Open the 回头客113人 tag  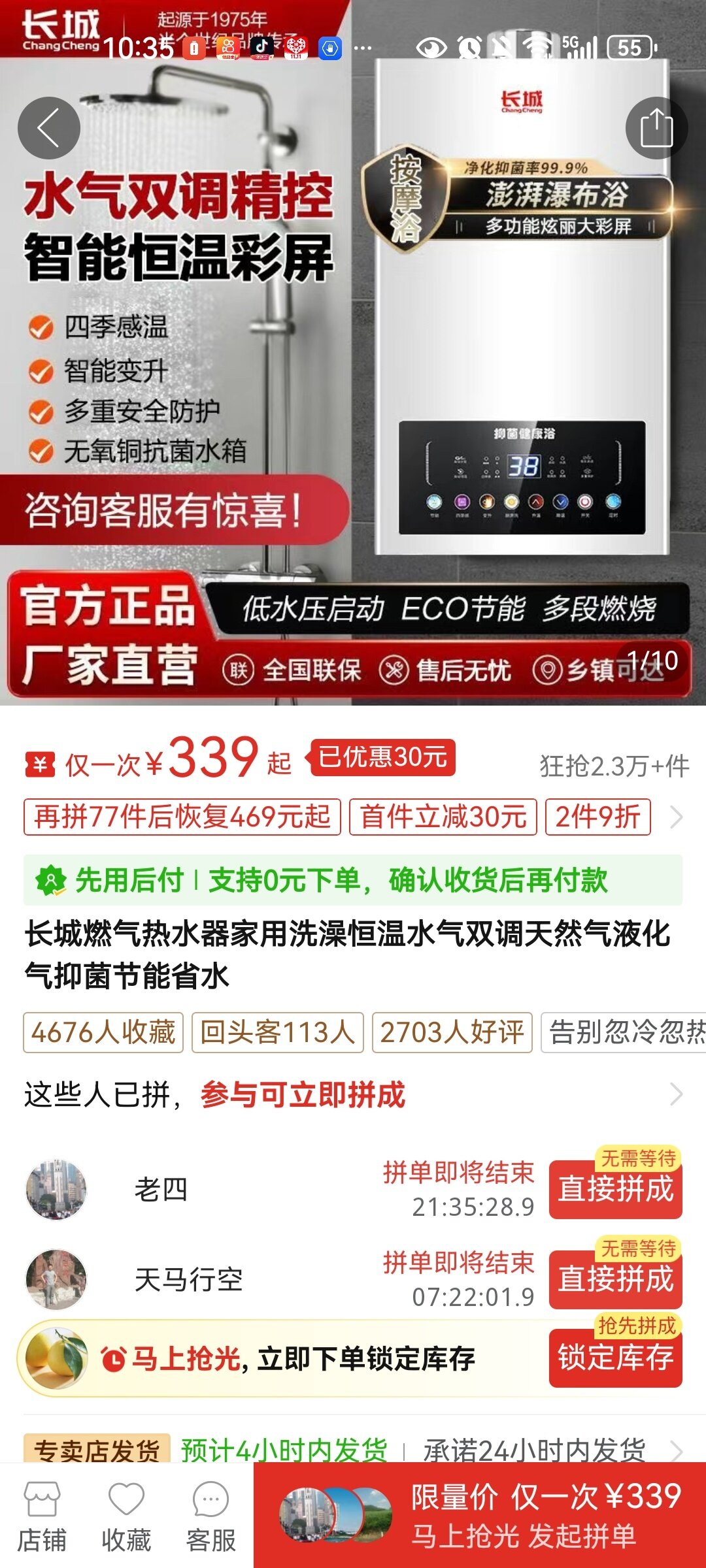(277, 1033)
